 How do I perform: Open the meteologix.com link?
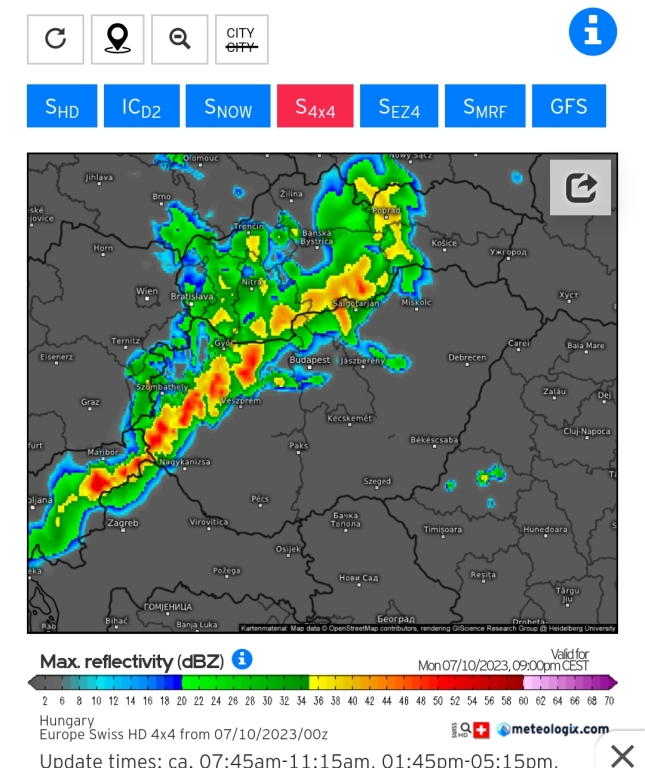[x=553, y=729]
